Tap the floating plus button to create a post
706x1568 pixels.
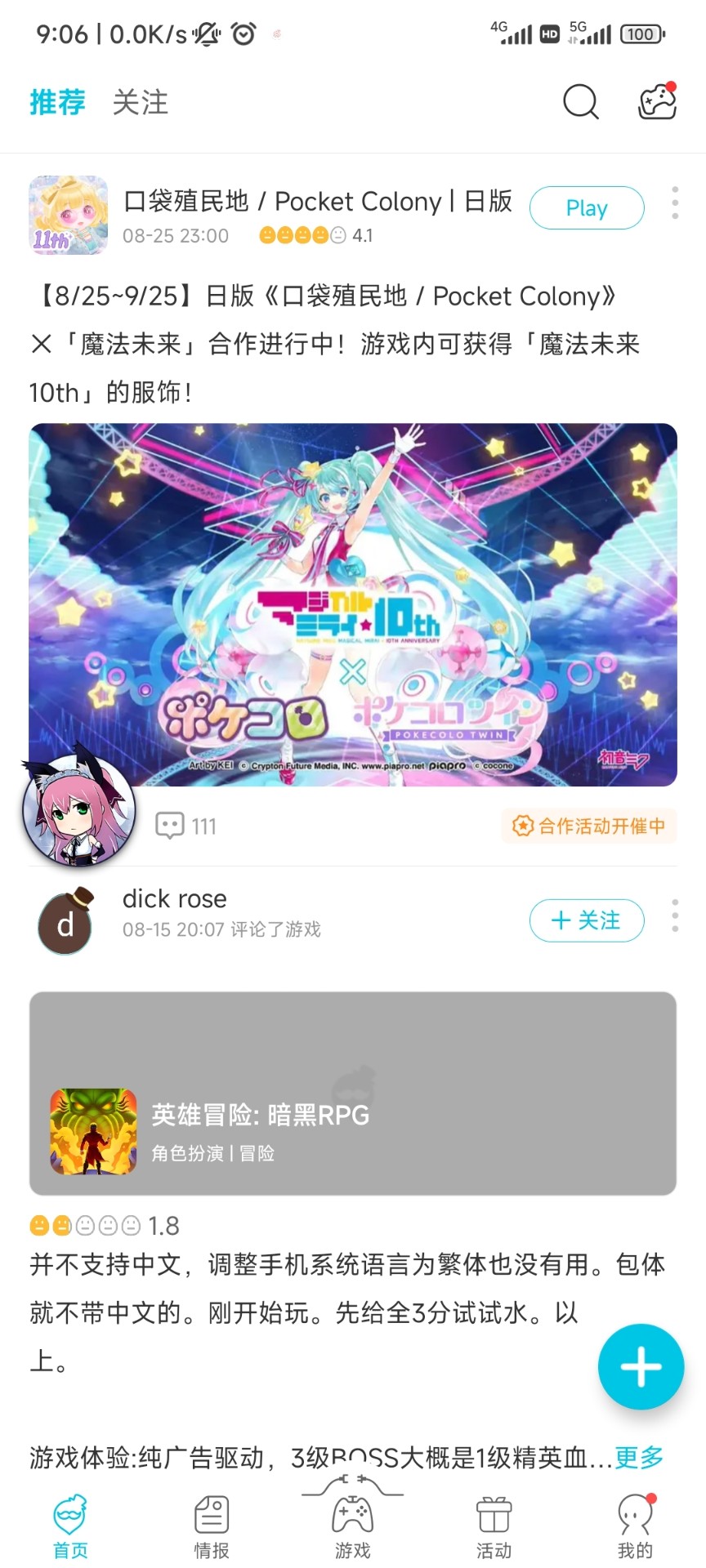(641, 1366)
